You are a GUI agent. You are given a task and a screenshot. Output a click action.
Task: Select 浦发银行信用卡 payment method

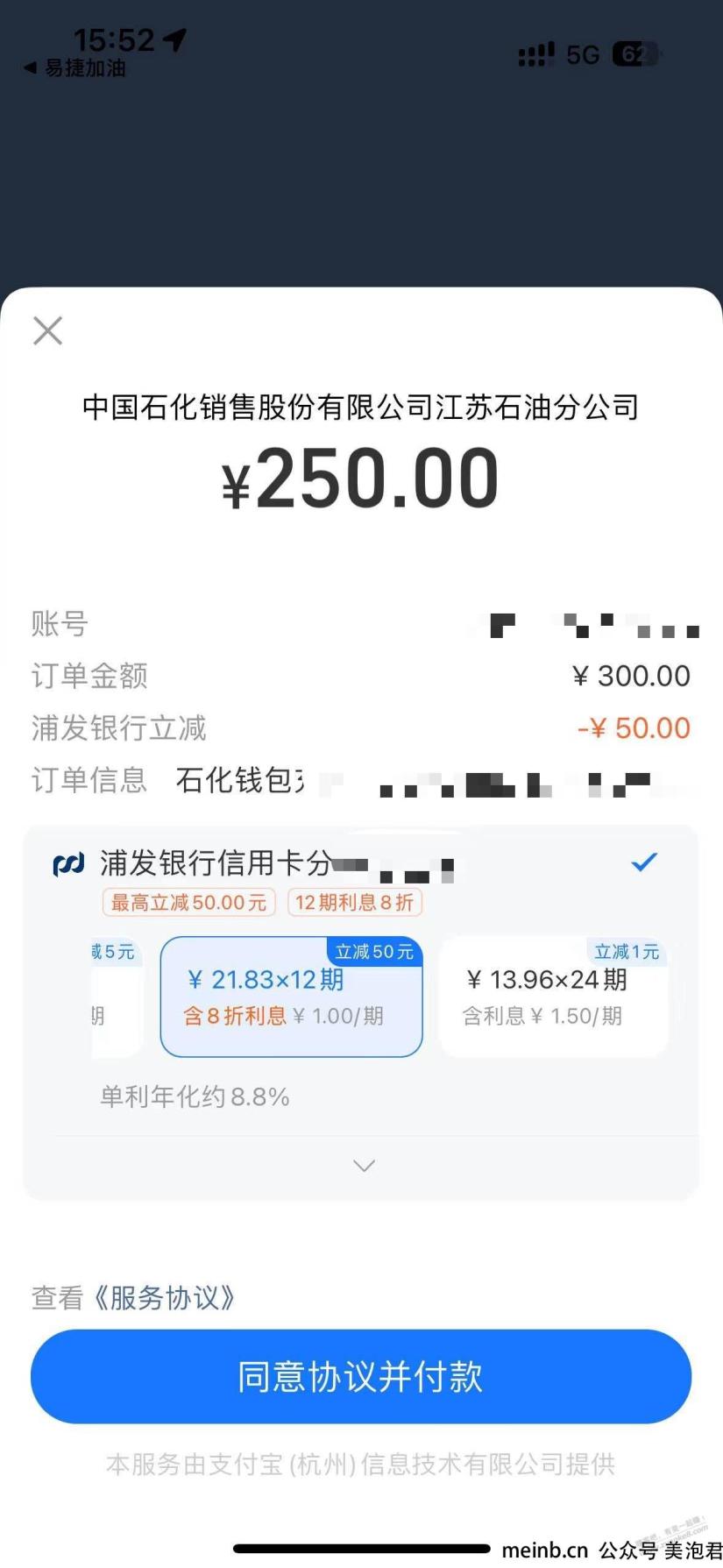351,863
